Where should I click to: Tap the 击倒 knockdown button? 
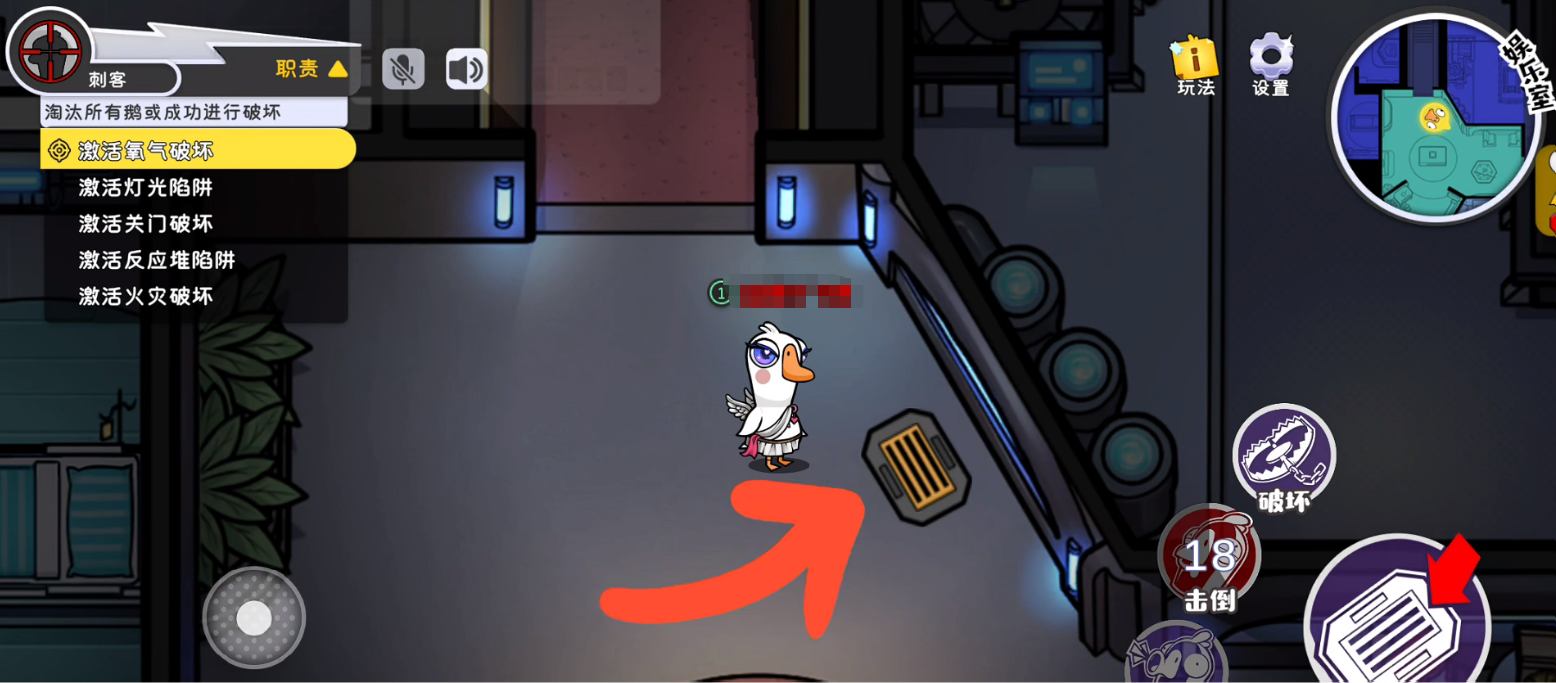coord(1210,558)
